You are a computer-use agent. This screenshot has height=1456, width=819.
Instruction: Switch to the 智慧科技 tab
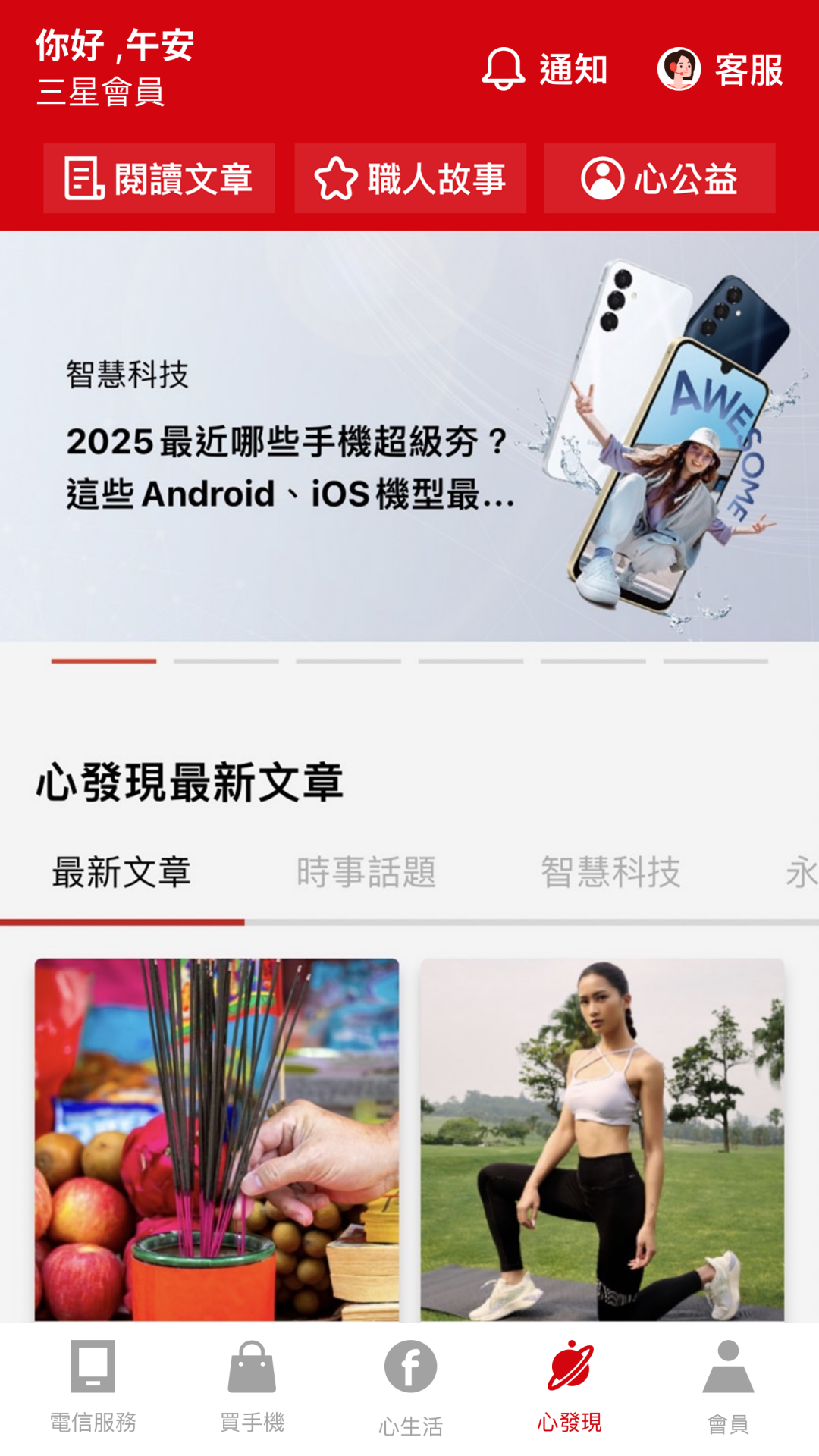[610, 872]
